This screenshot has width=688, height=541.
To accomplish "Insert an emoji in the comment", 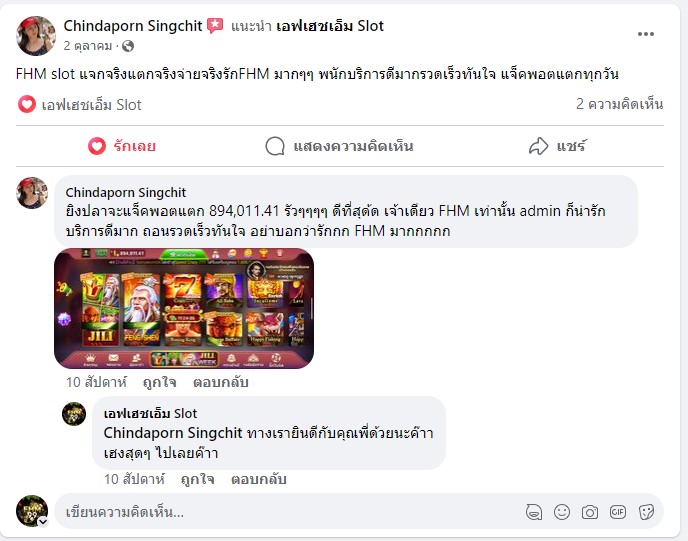I will pyautogui.click(x=562, y=512).
